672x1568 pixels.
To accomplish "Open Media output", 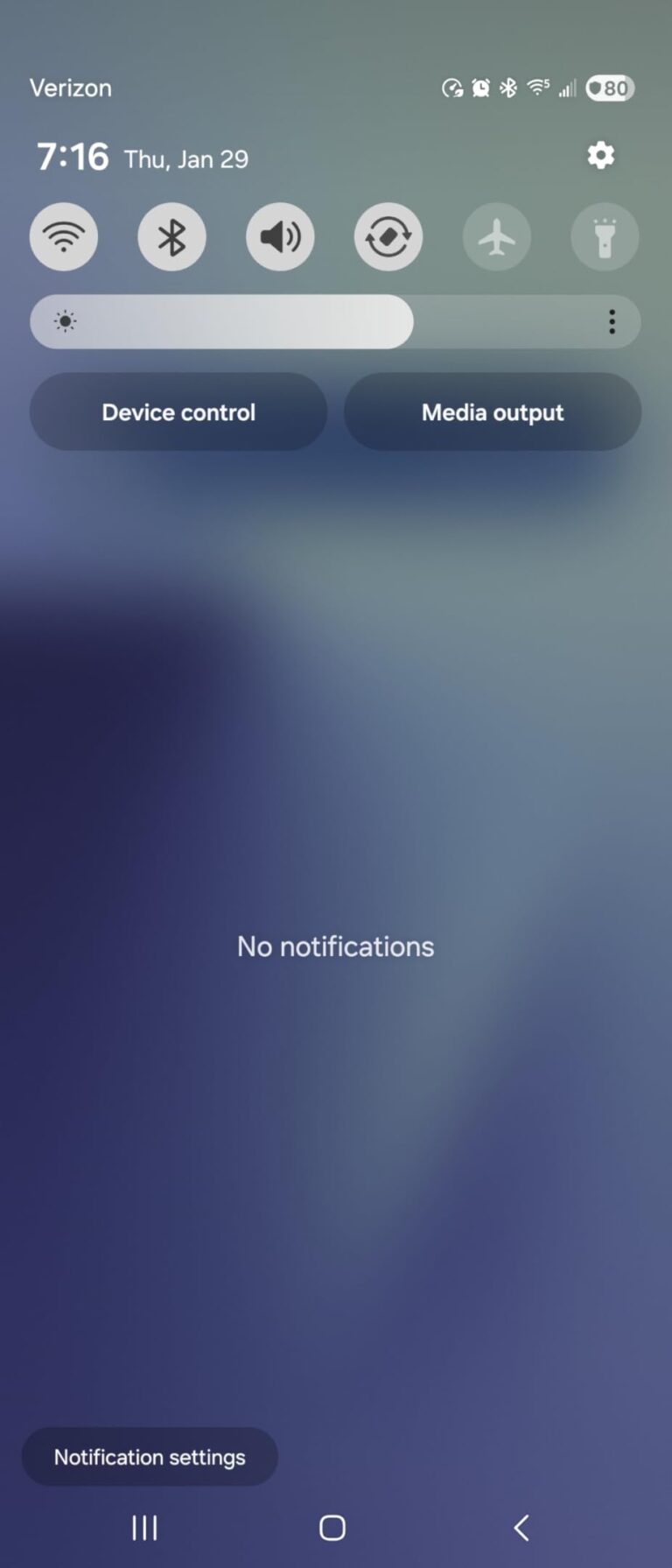I will click(493, 412).
